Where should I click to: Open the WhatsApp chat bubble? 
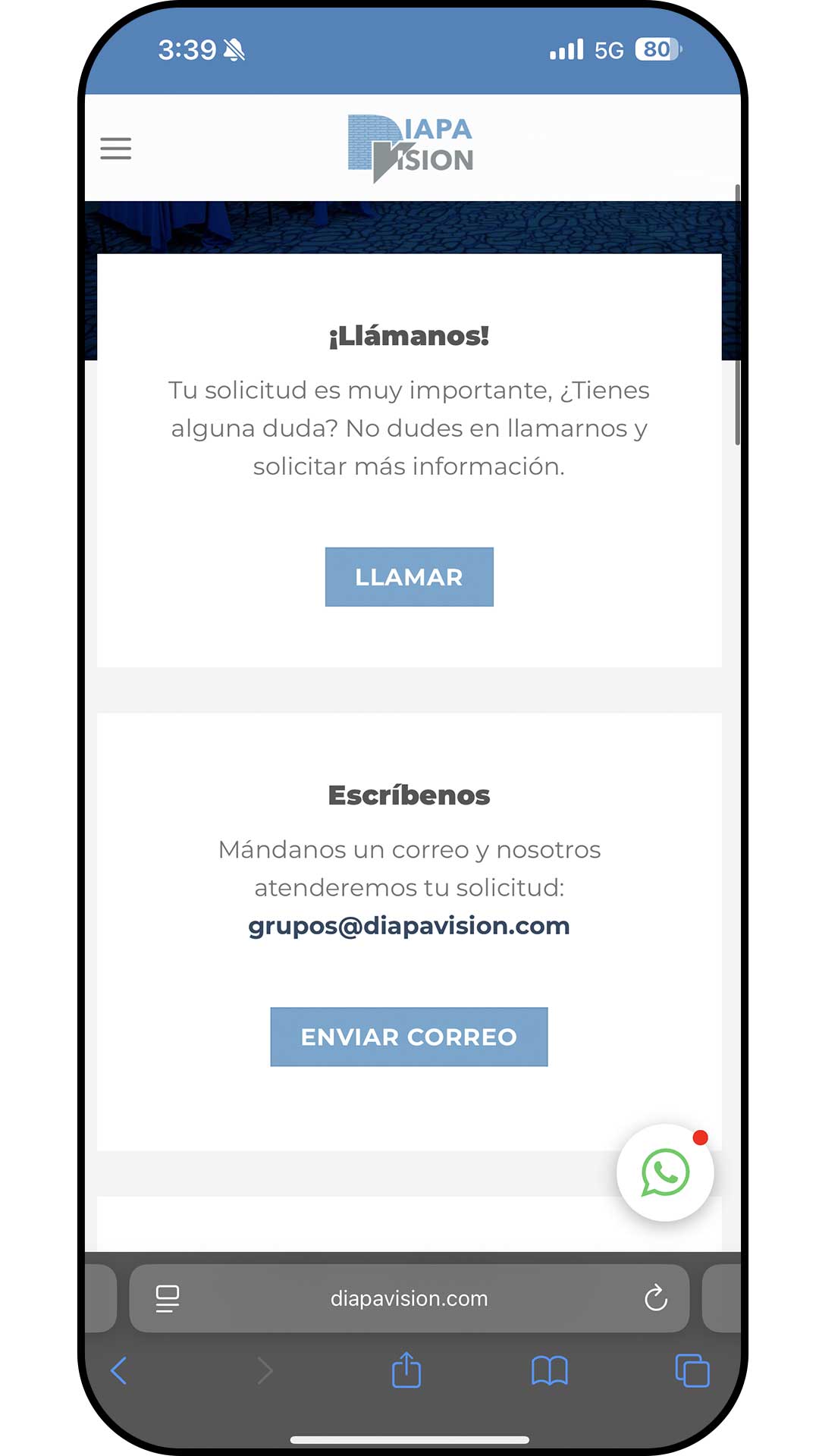tap(665, 1172)
